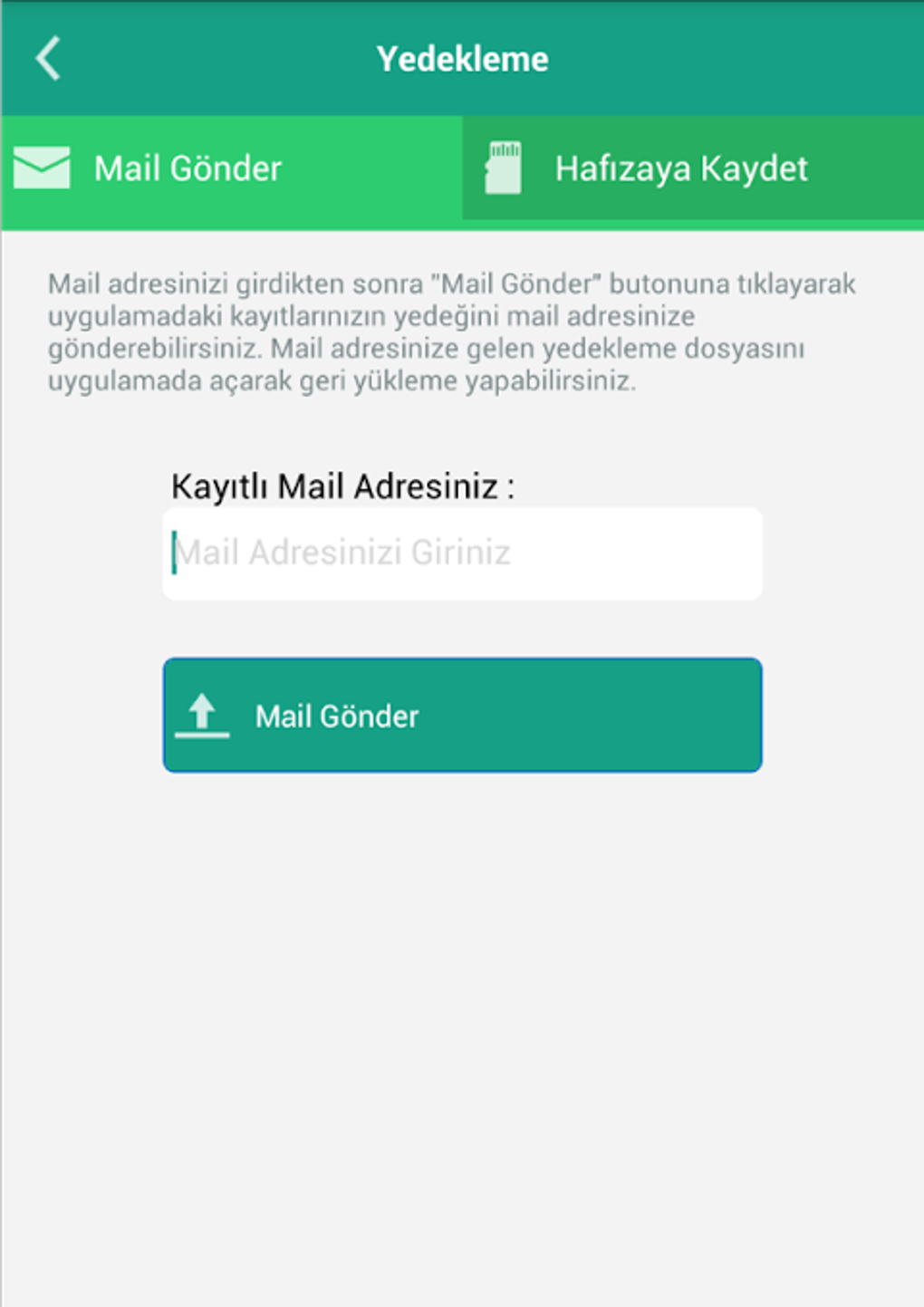Focus the Mail Adresinizi Giriniz field
The image size is (924, 1307).
point(462,553)
